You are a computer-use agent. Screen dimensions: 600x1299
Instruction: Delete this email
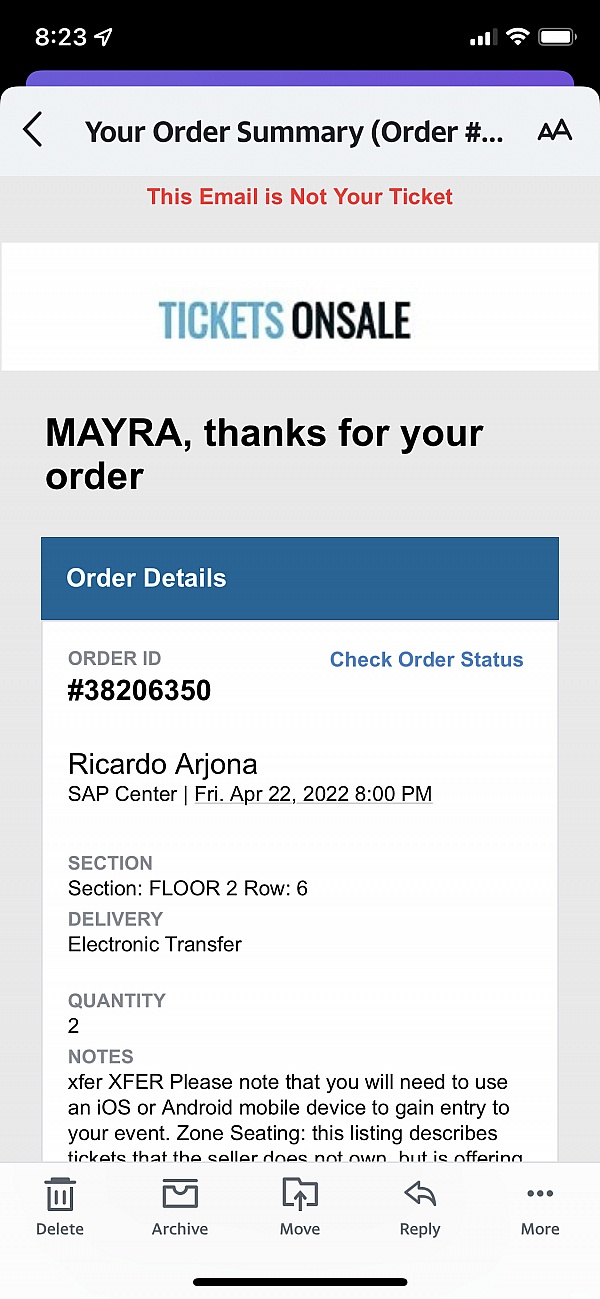(60, 1207)
